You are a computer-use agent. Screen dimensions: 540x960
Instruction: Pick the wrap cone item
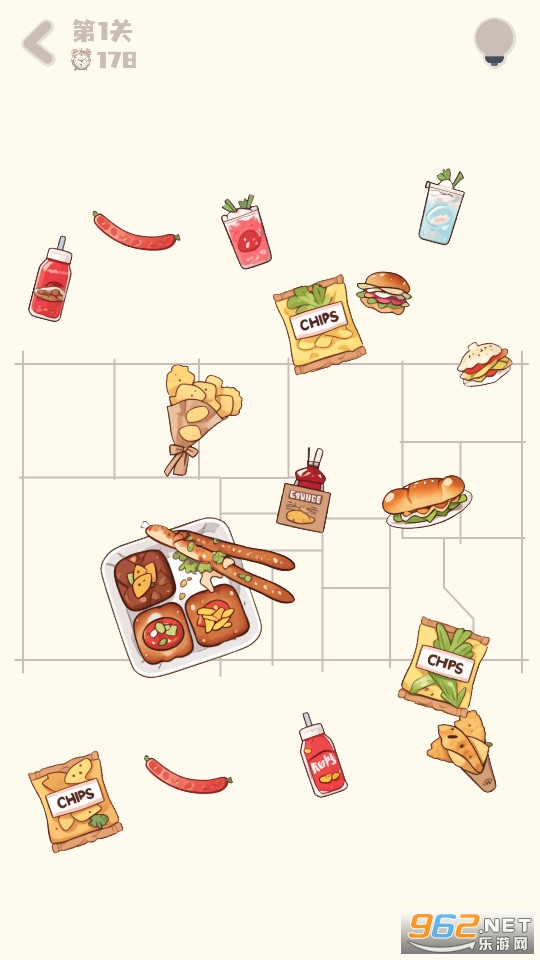pos(463,750)
